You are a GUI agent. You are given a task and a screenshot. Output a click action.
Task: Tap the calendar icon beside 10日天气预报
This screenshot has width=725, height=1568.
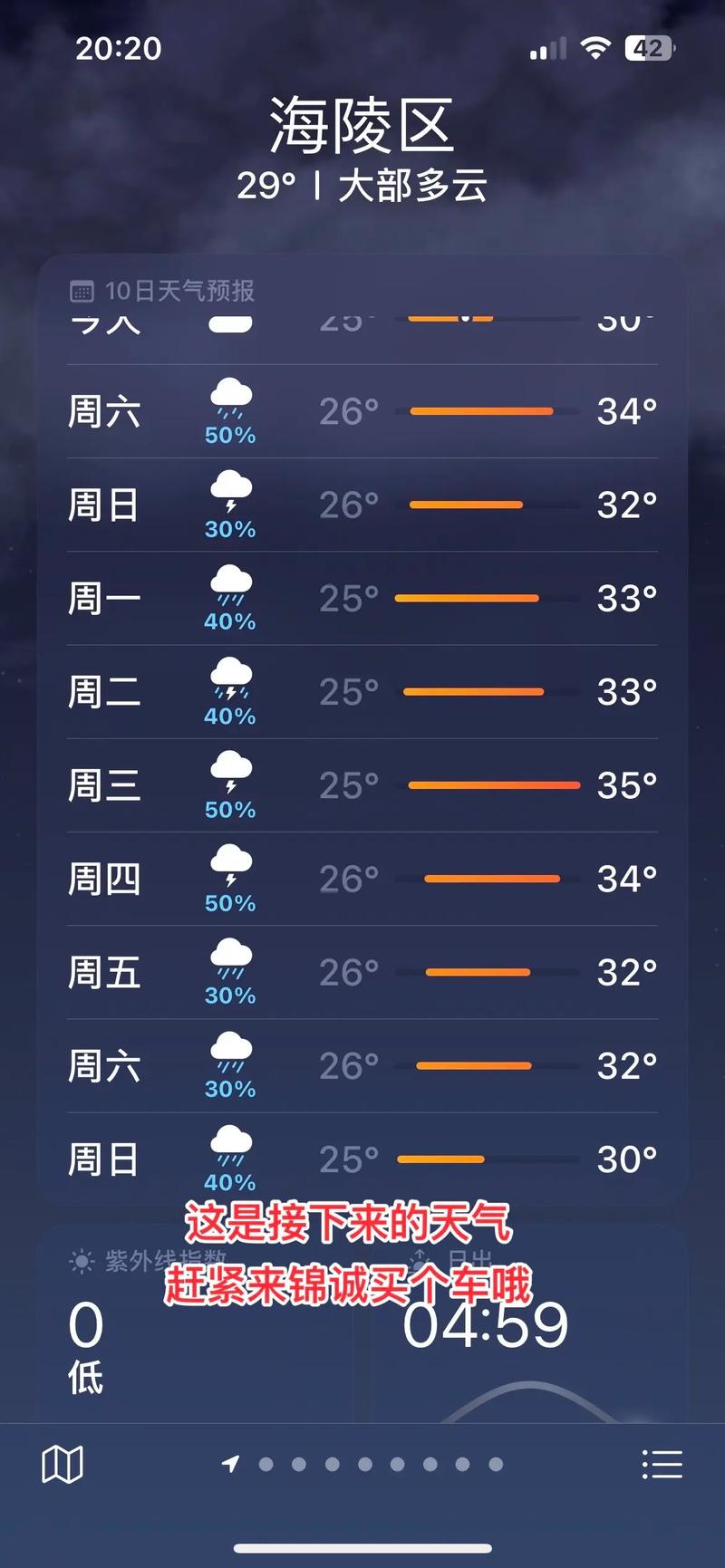(x=82, y=292)
